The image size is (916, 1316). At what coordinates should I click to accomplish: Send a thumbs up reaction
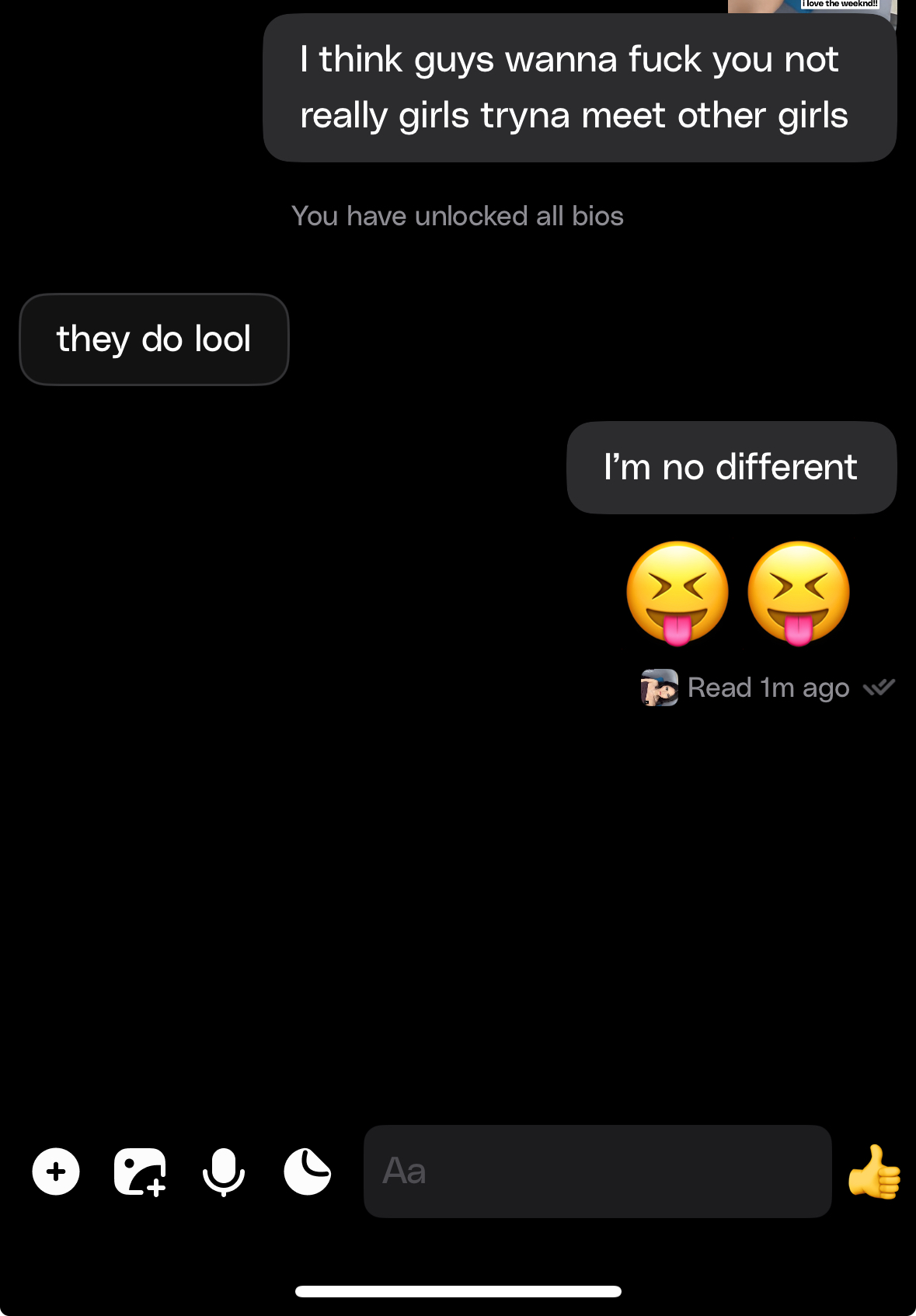[875, 1172]
